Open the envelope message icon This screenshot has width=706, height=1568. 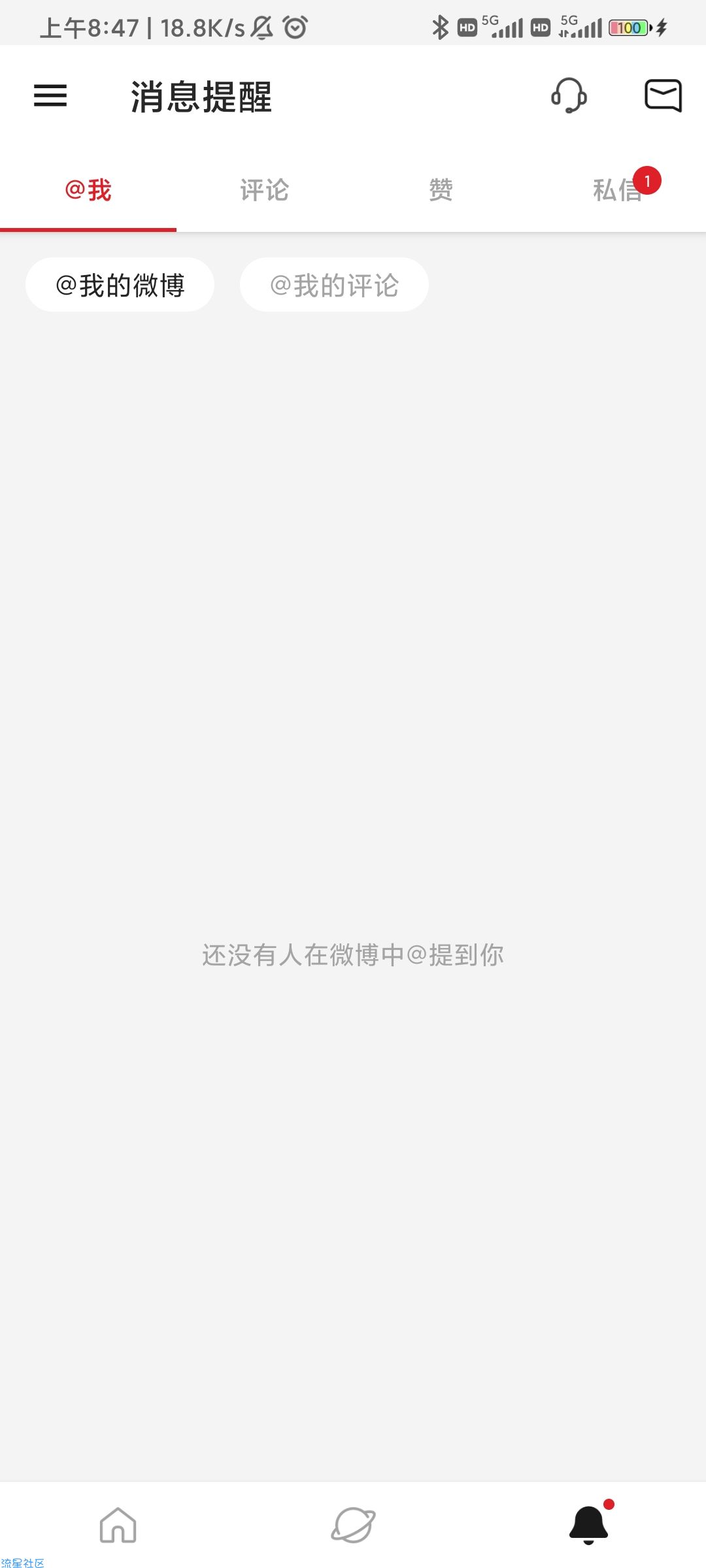(663, 95)
